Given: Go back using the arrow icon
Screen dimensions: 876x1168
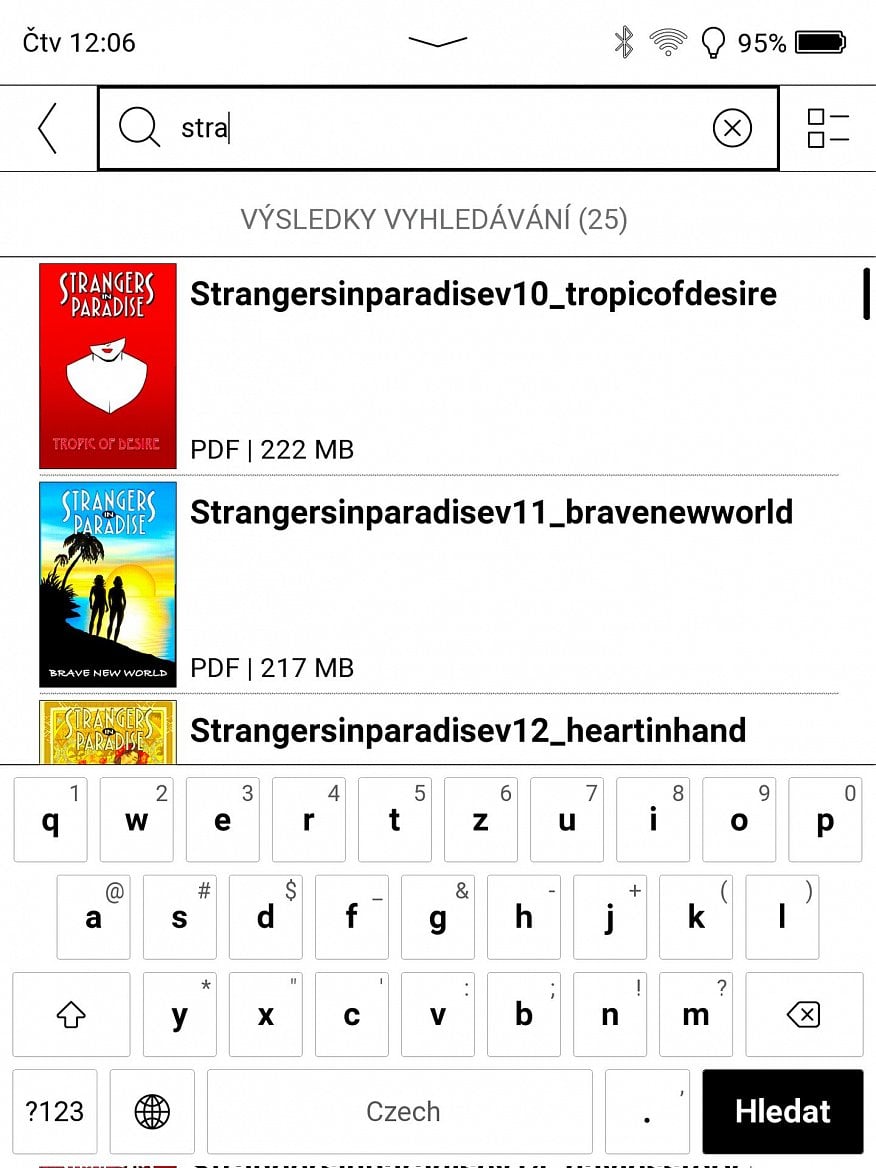Looking at the screenshot, I should point(47,128).
